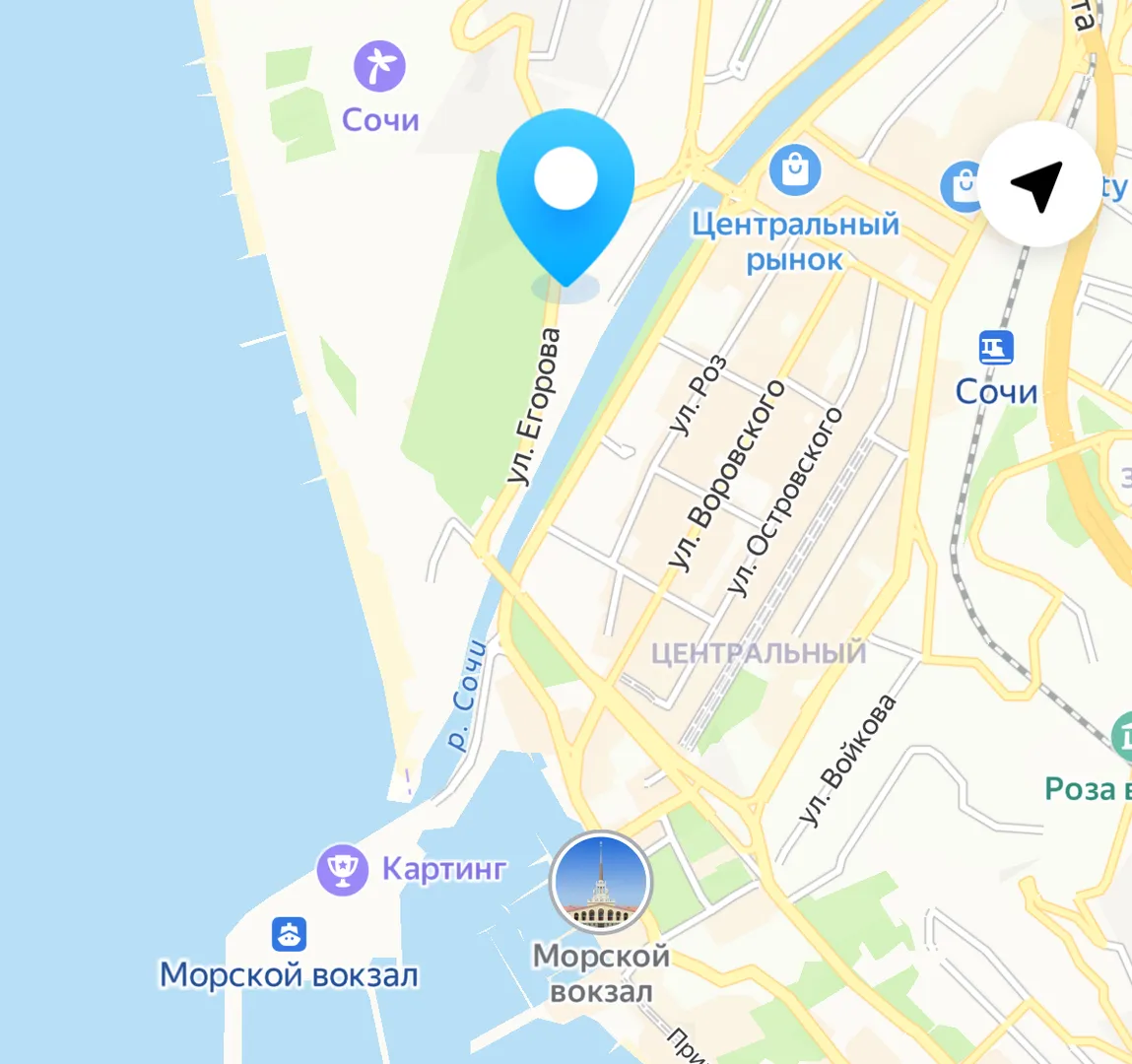
Task: Tap the blue location pin on ул. Егорова
Action: (x=566, y=187)
